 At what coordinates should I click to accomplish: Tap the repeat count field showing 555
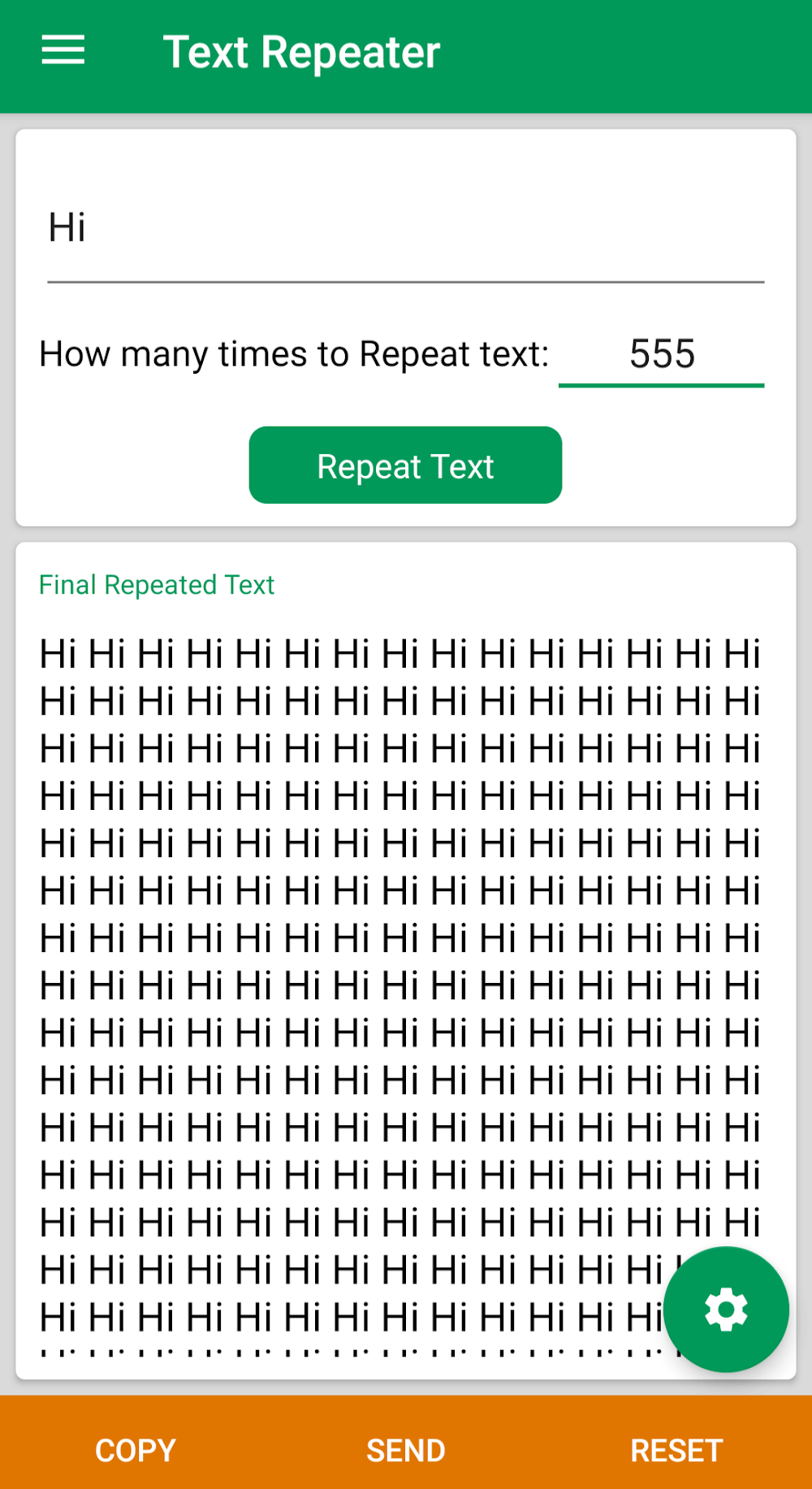(x=661, y=355)
